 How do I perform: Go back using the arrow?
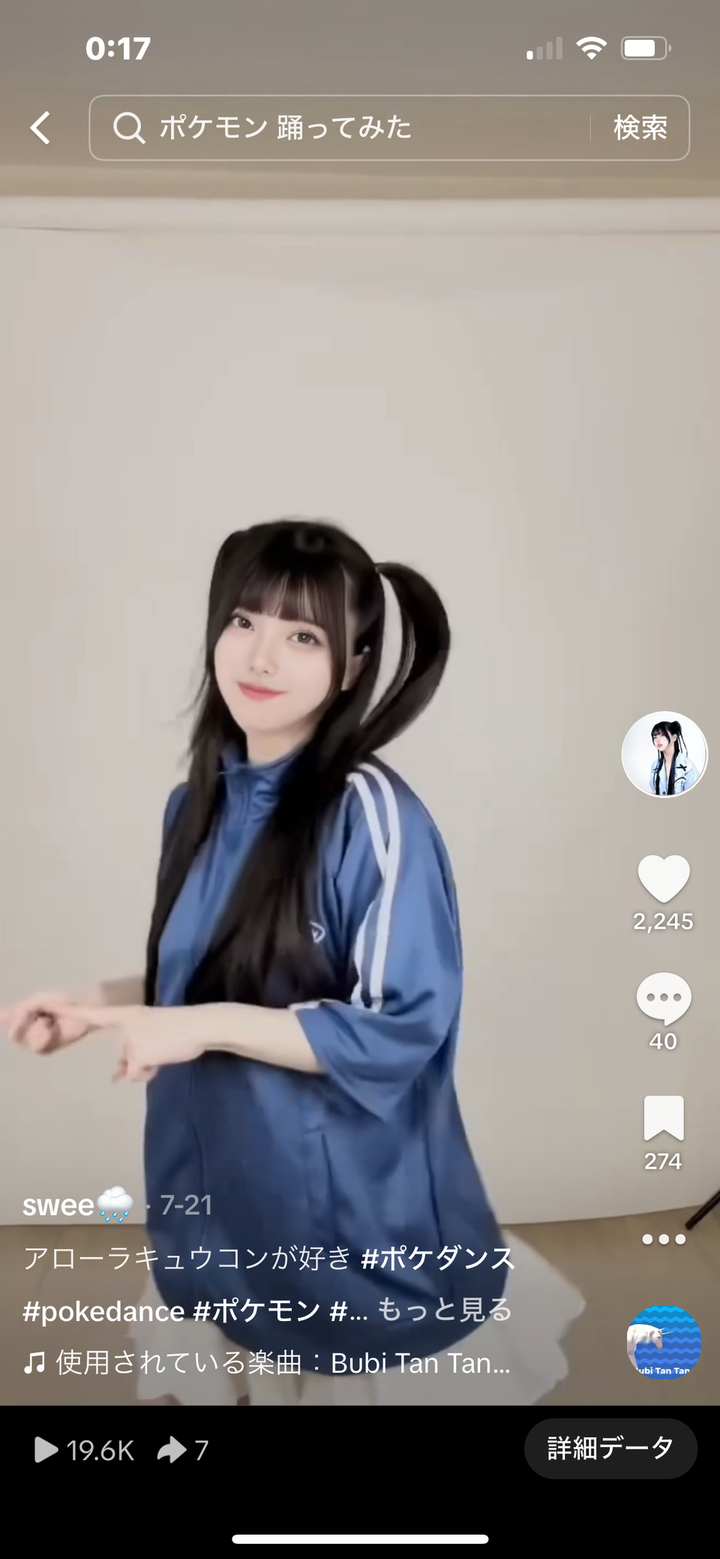[40, 128]
